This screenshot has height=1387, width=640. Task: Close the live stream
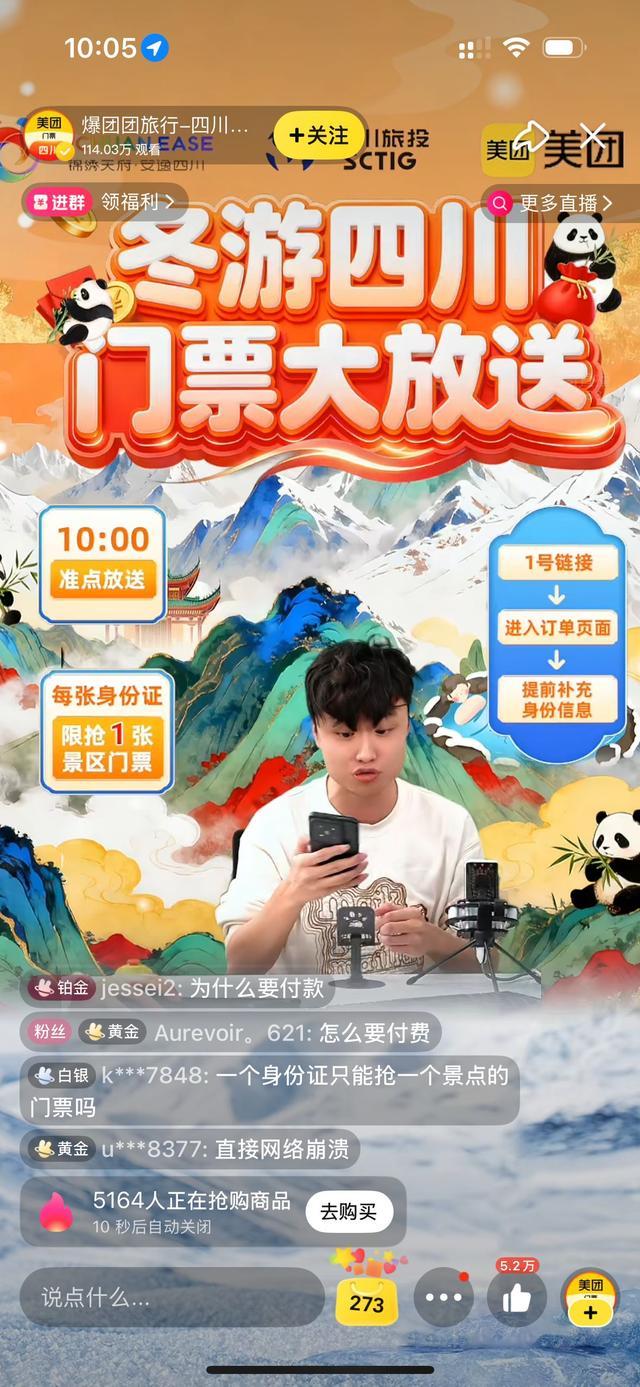(594, 135)
